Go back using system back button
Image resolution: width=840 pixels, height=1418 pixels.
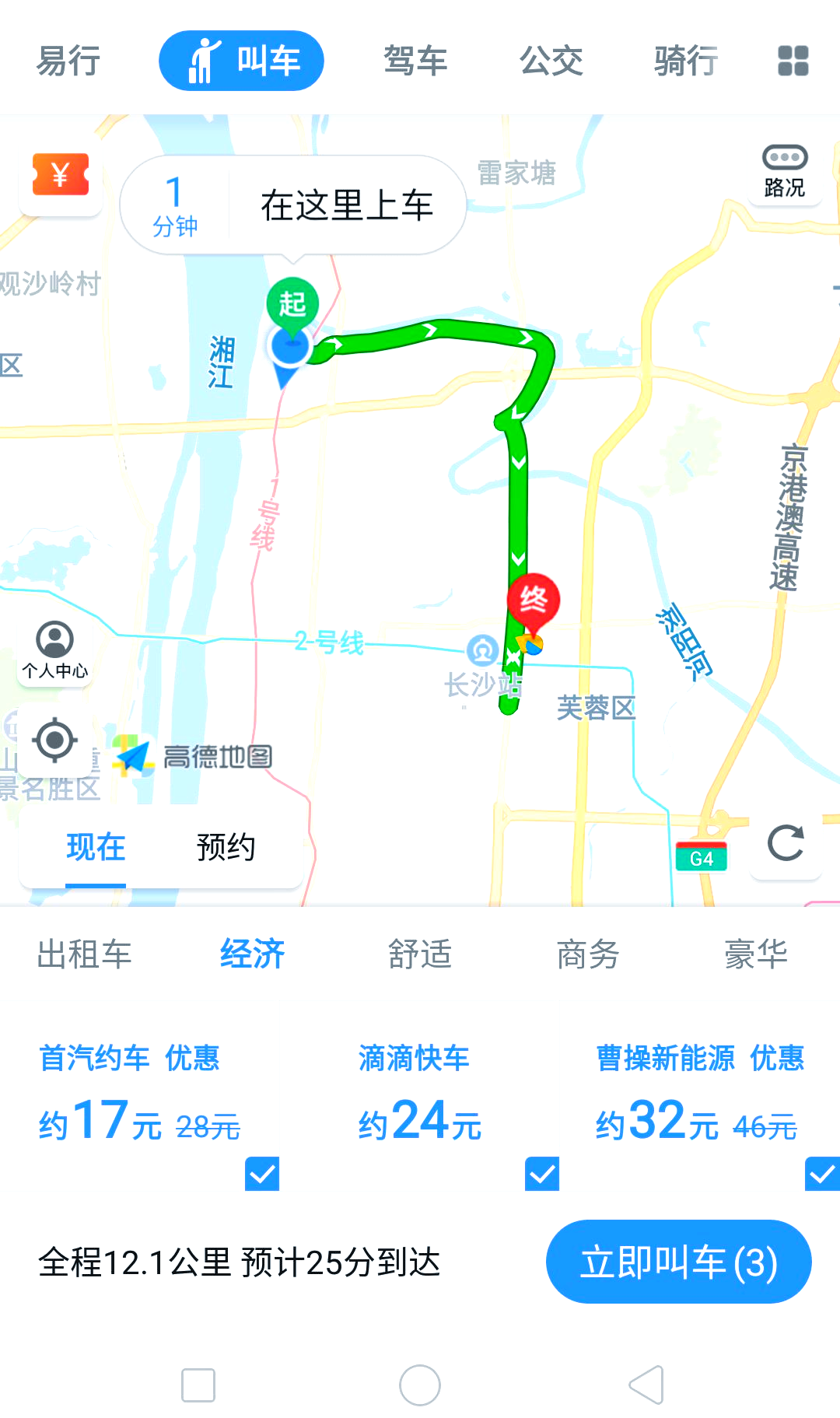coord(646,1385)
